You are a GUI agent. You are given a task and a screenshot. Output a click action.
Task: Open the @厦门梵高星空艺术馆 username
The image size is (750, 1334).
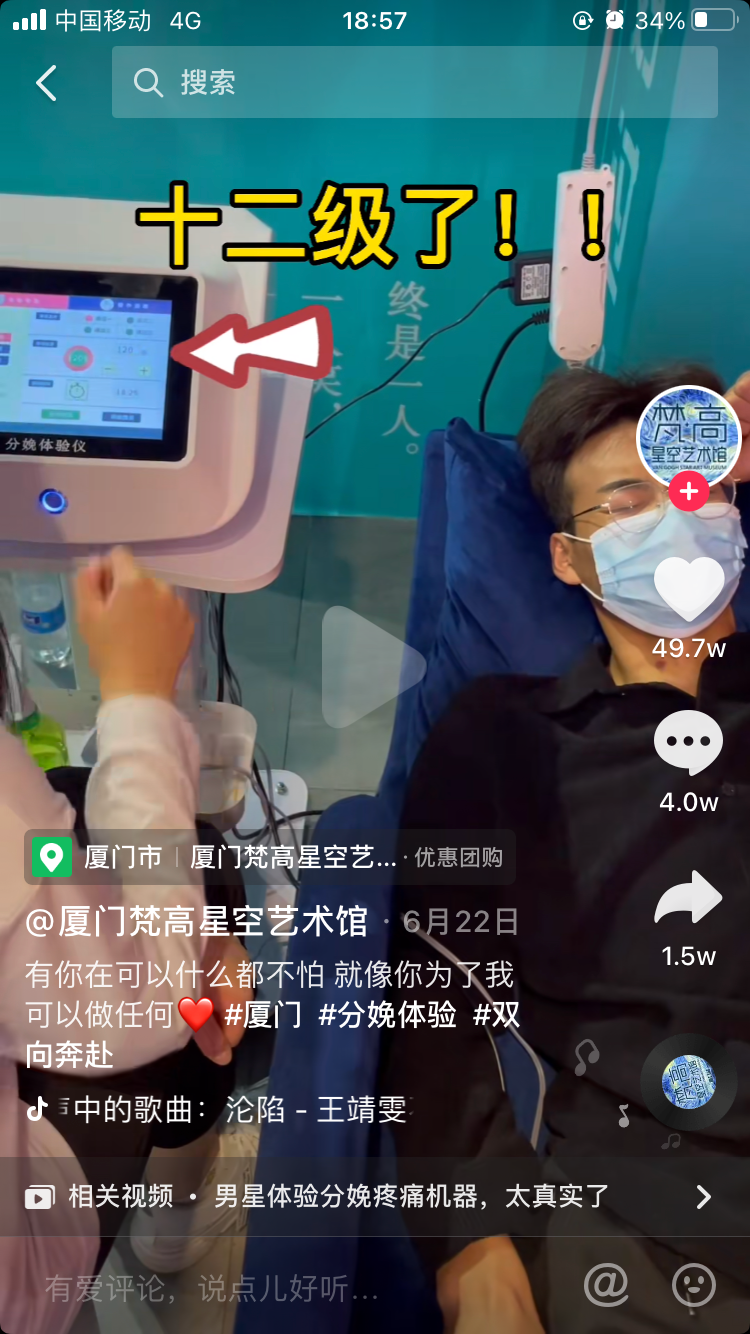[x=197, y=921]
